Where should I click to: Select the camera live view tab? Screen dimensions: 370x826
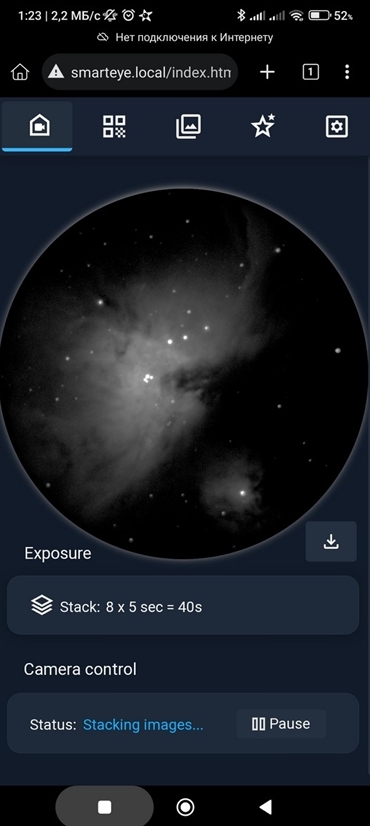click(x=37, y=126)
